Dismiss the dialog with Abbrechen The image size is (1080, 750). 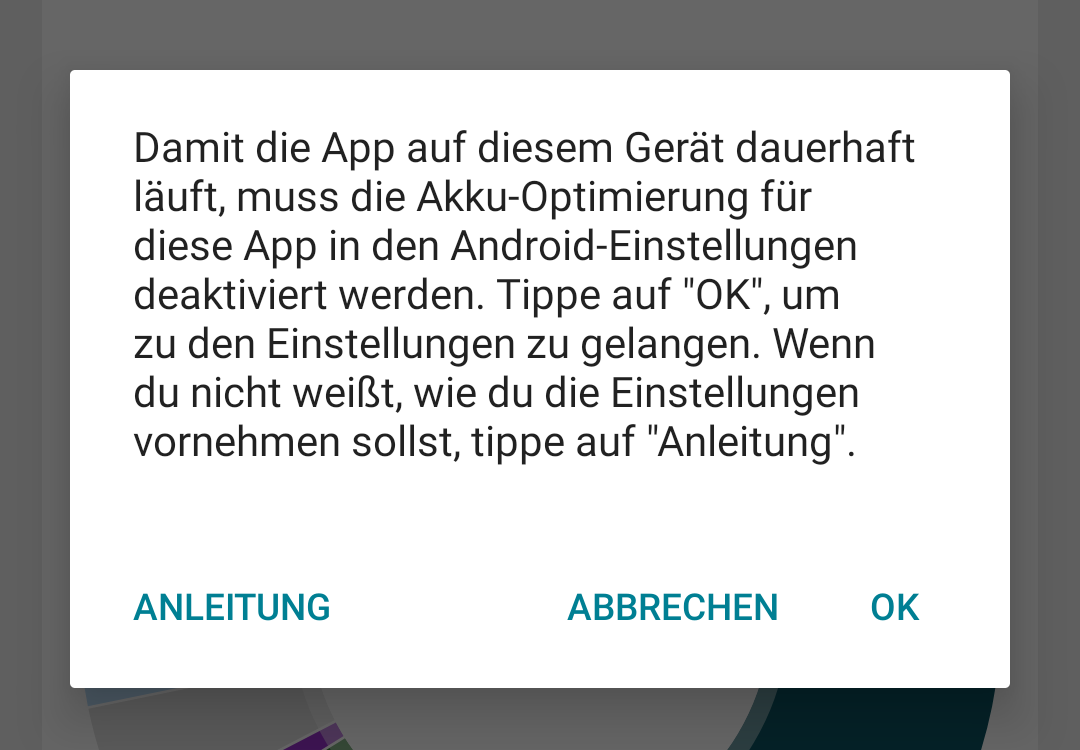672,607
